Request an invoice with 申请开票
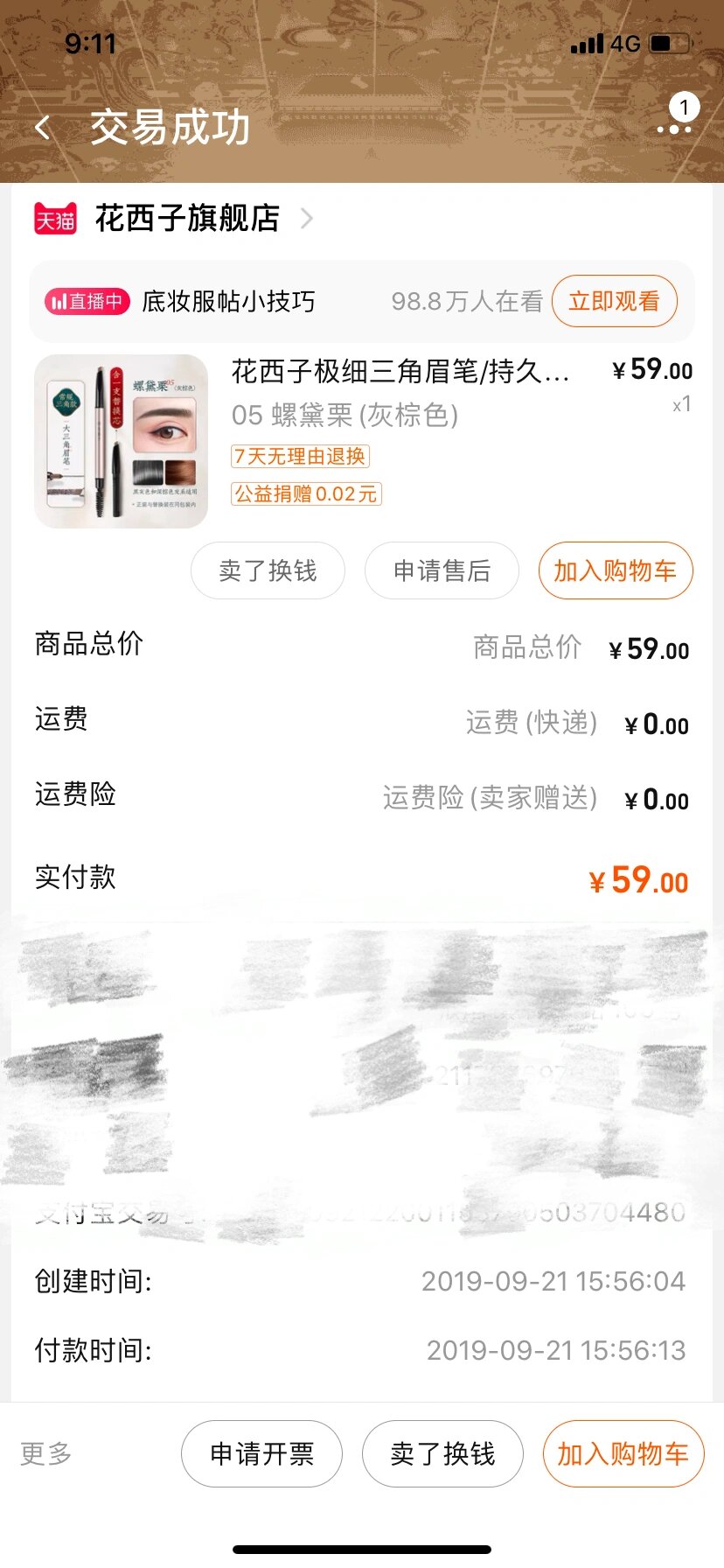This screenshot has height=1568, width=724. click(261, 1453)
